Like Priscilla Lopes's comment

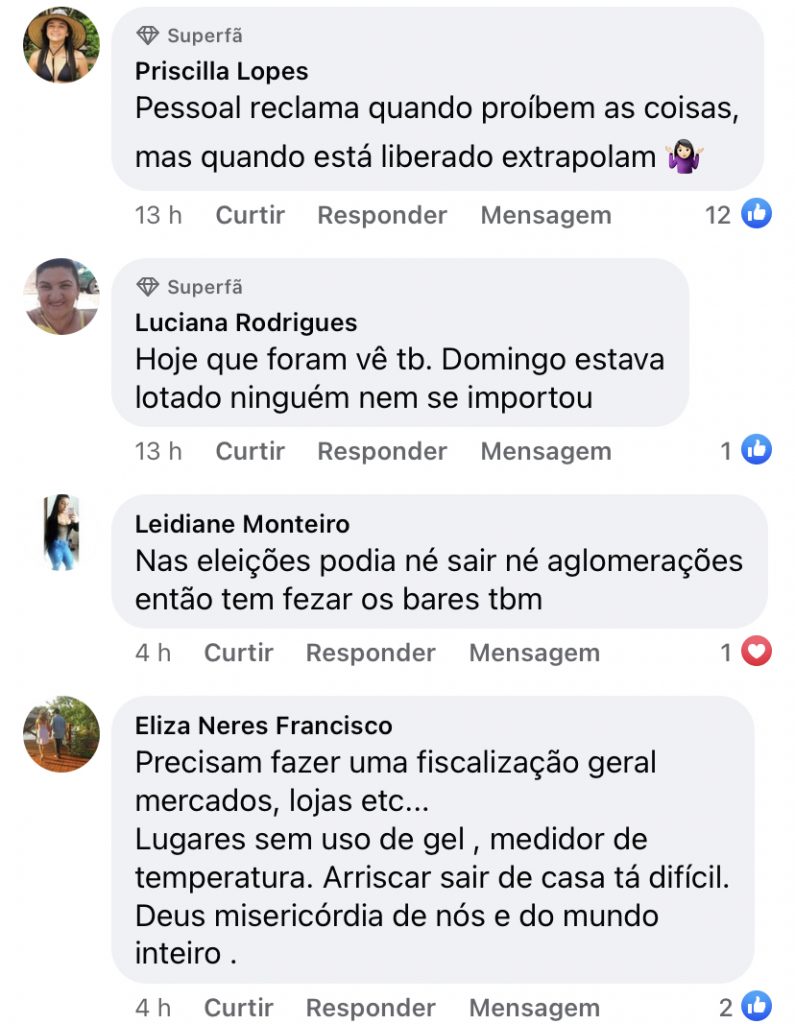pyautogui.click(x=250, y=215)
